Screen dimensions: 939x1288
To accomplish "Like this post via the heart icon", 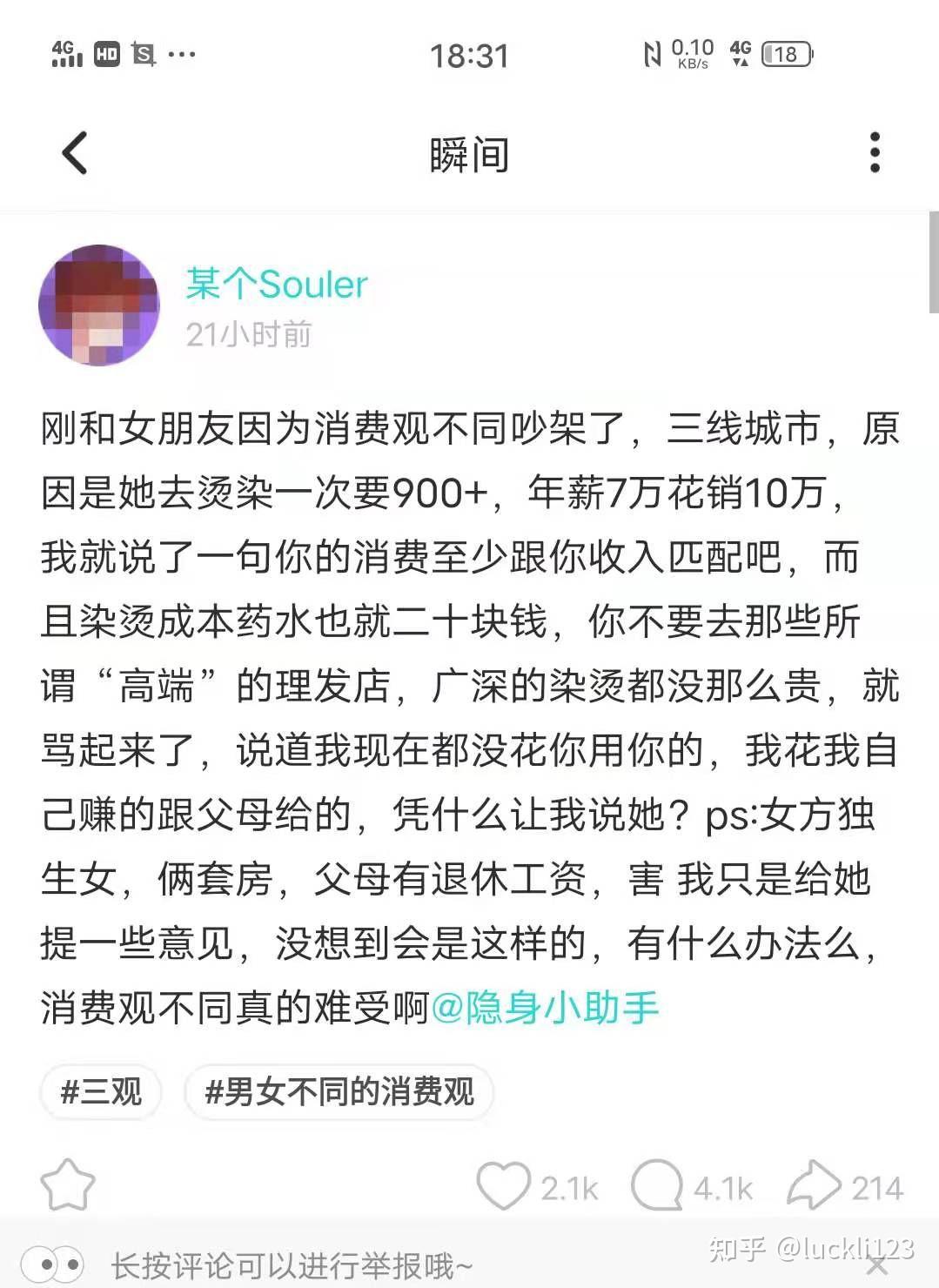I will (x=503, y=1185).
